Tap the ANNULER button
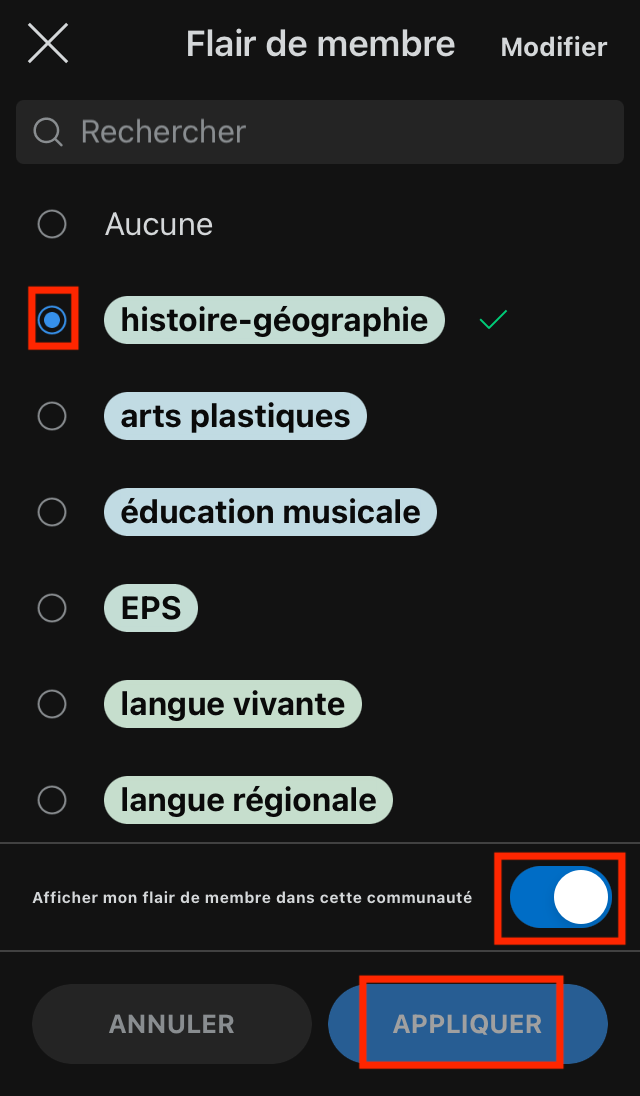640x1096 pixels. tap(172, 1024)
